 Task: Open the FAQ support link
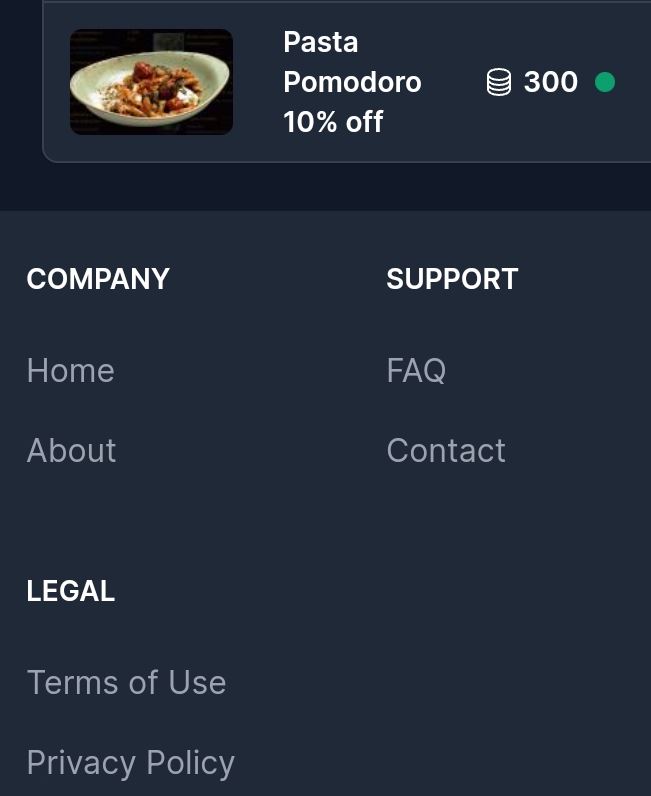(416, 371)
